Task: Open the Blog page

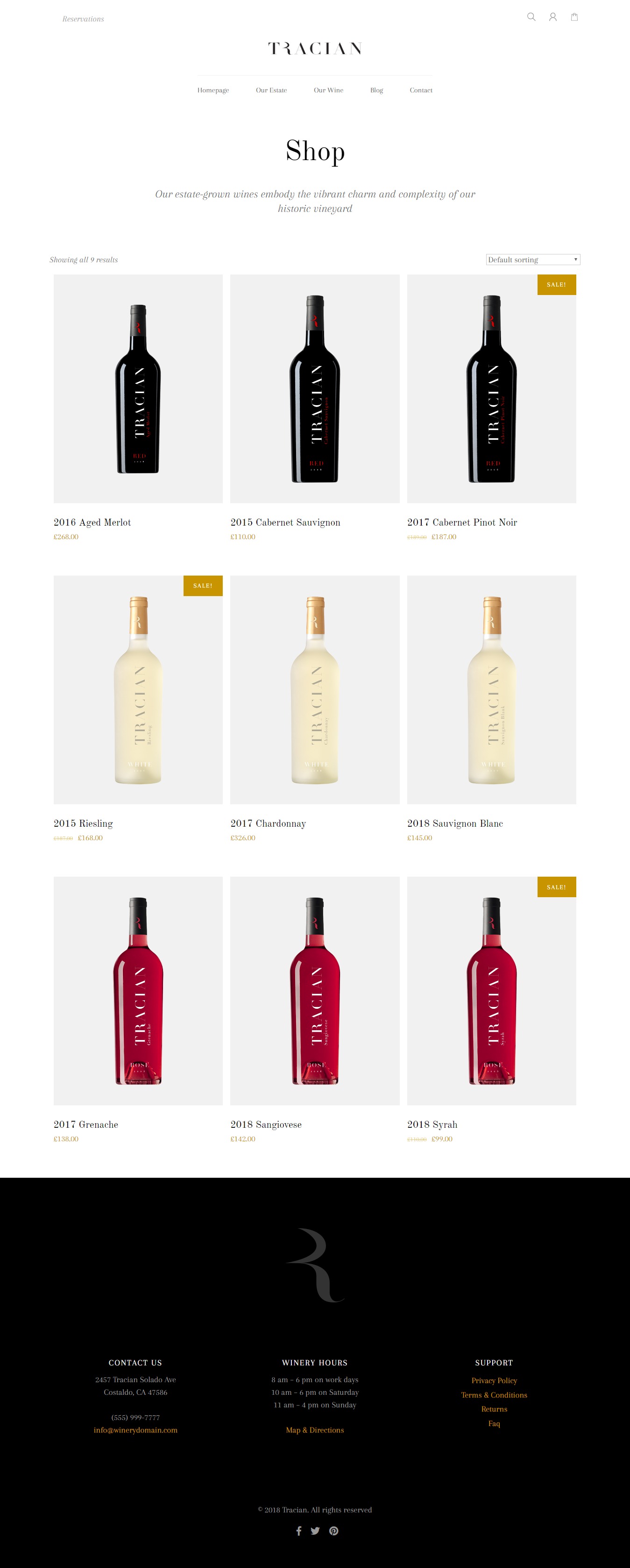Action: [x=376, y=90]
